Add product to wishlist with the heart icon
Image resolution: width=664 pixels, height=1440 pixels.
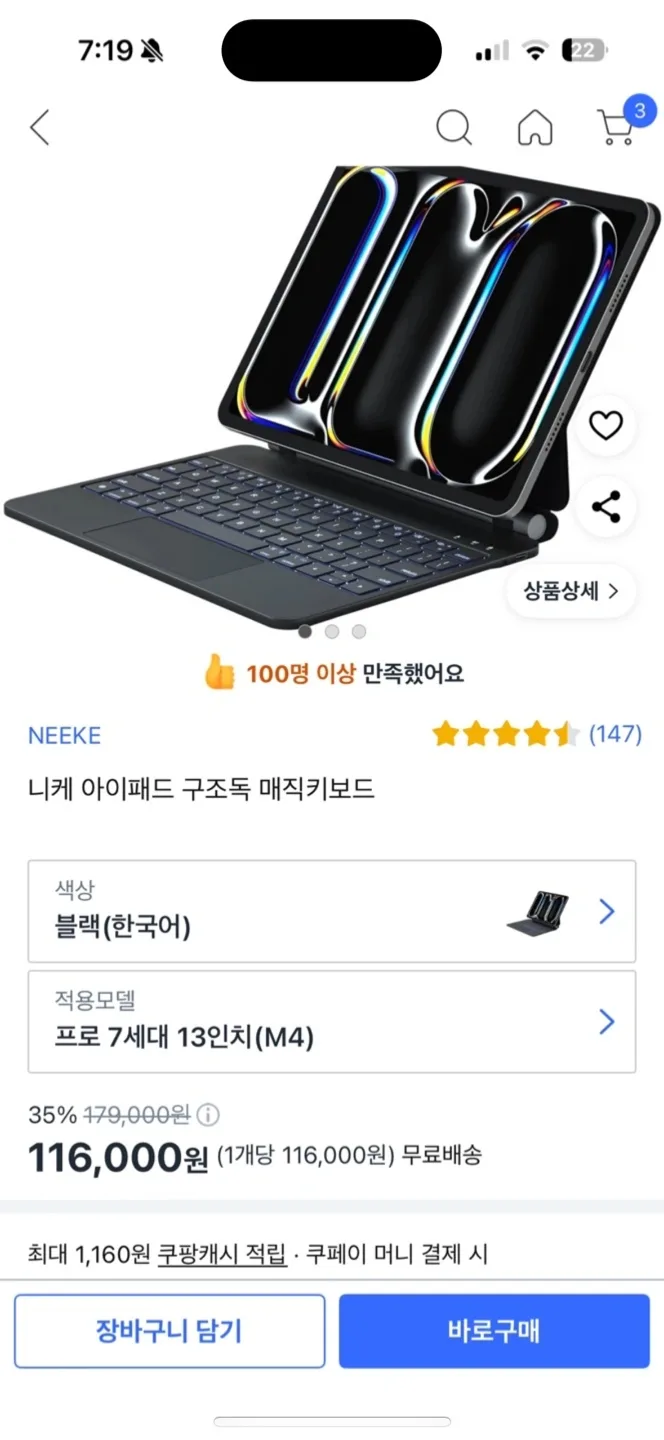(x=605, y=426)
